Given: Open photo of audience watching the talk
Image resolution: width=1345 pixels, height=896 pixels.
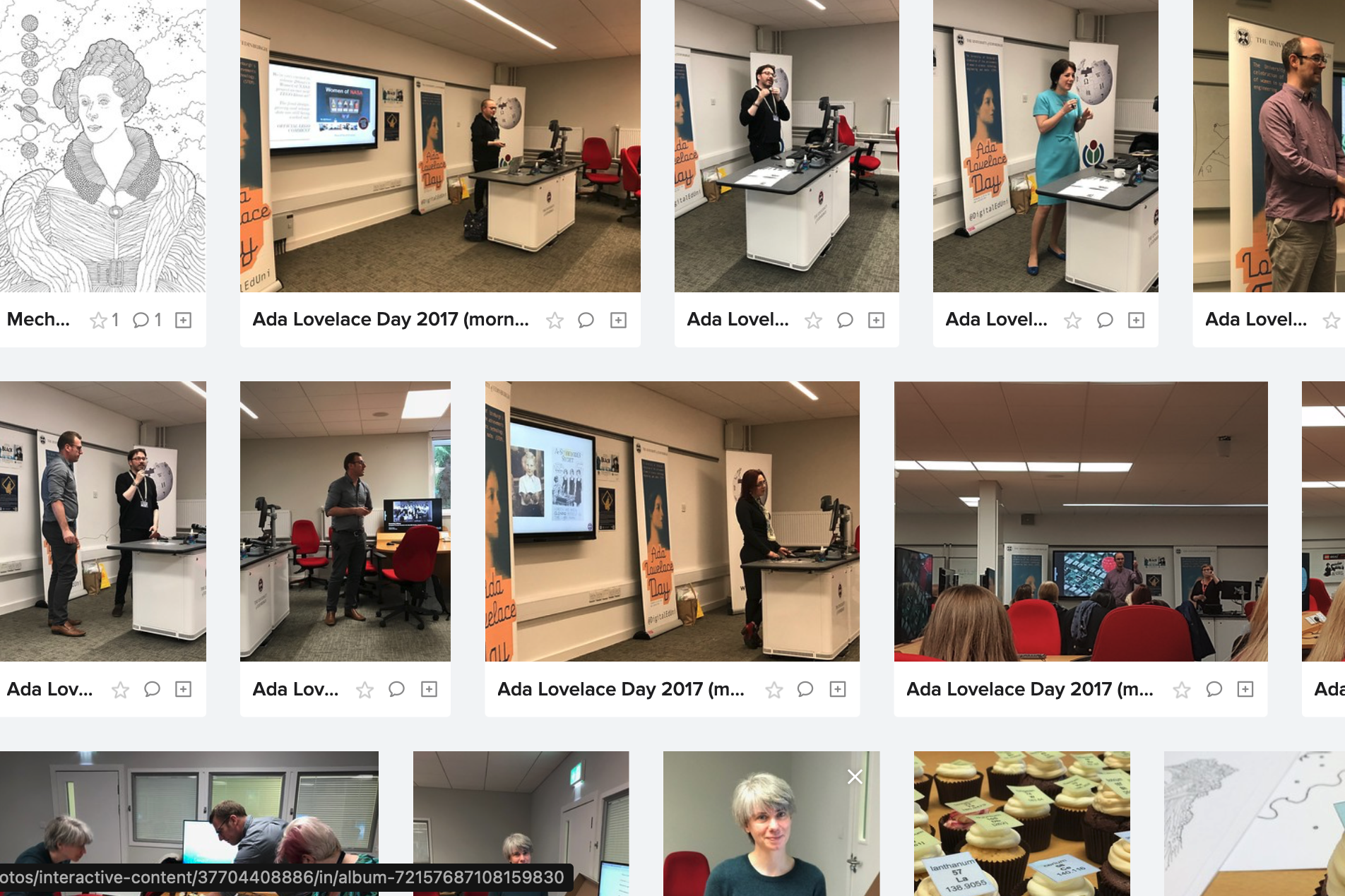Looking at the screenshot, I should click(x=1080, y=521).
